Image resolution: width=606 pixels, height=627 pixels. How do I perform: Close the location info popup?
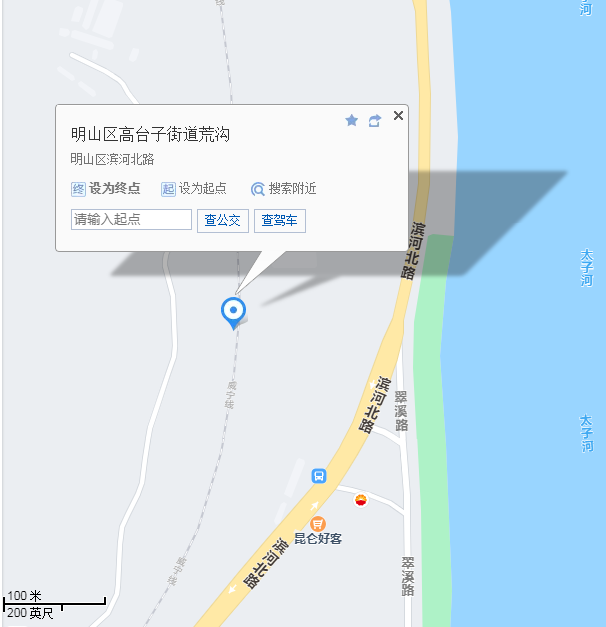(398, 116)
